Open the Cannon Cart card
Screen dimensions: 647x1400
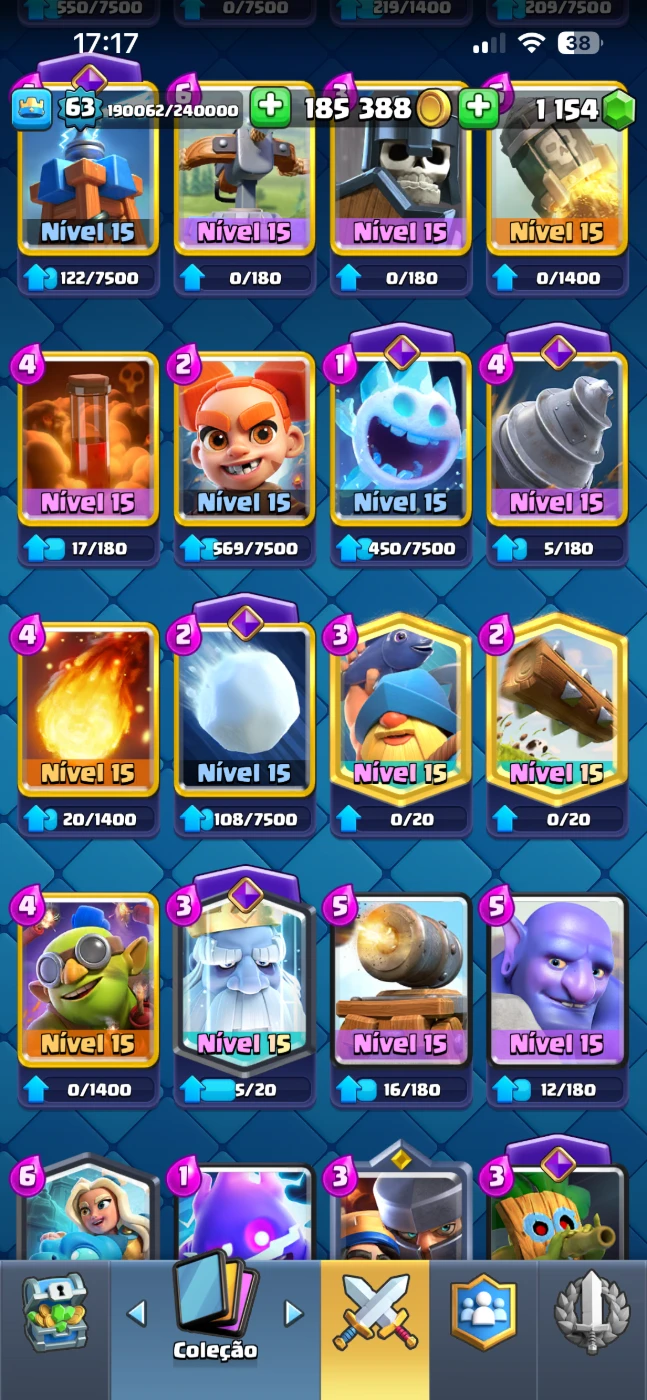click(x=400, y=982)
